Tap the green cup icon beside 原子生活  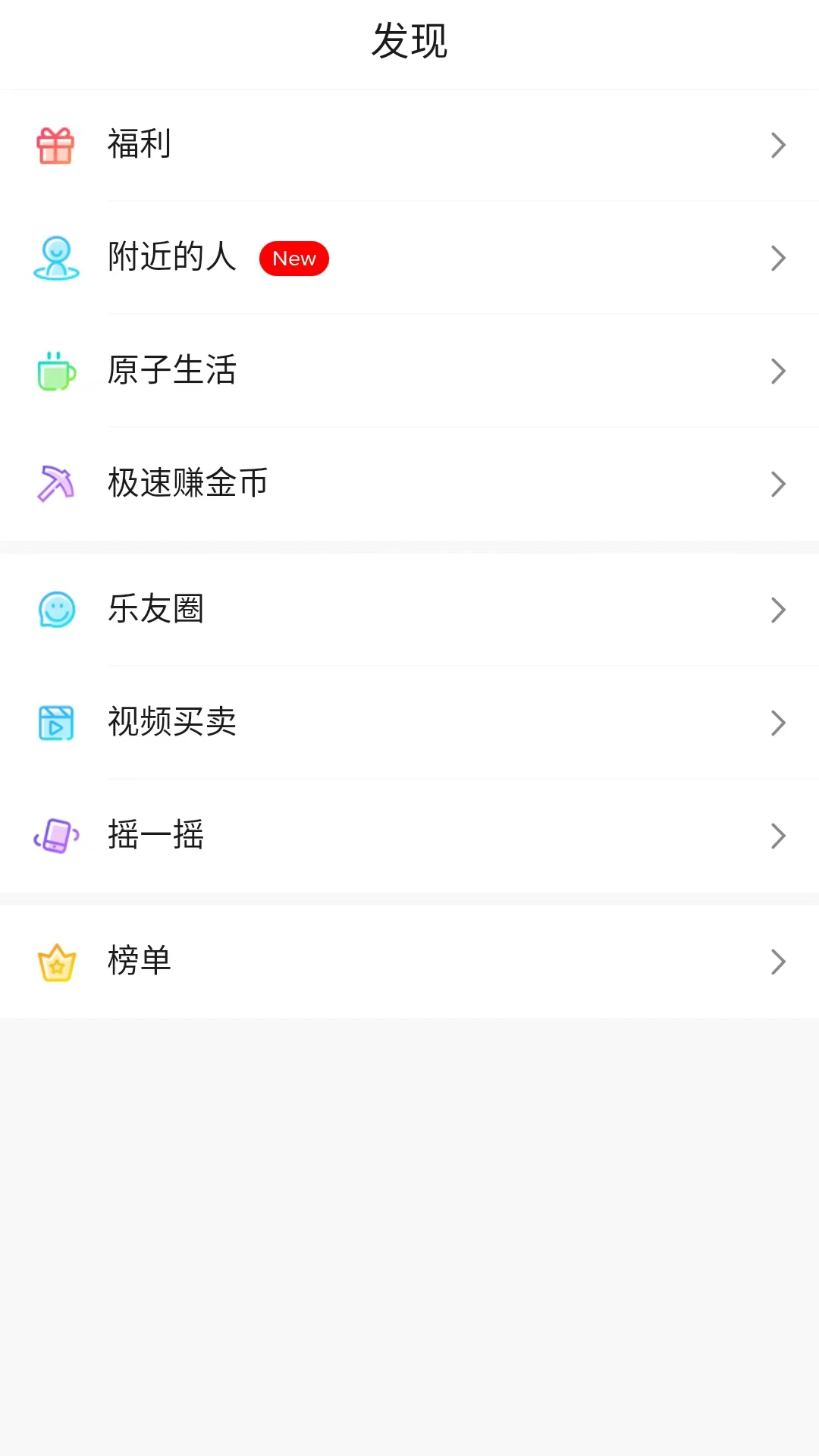point(56,372)
